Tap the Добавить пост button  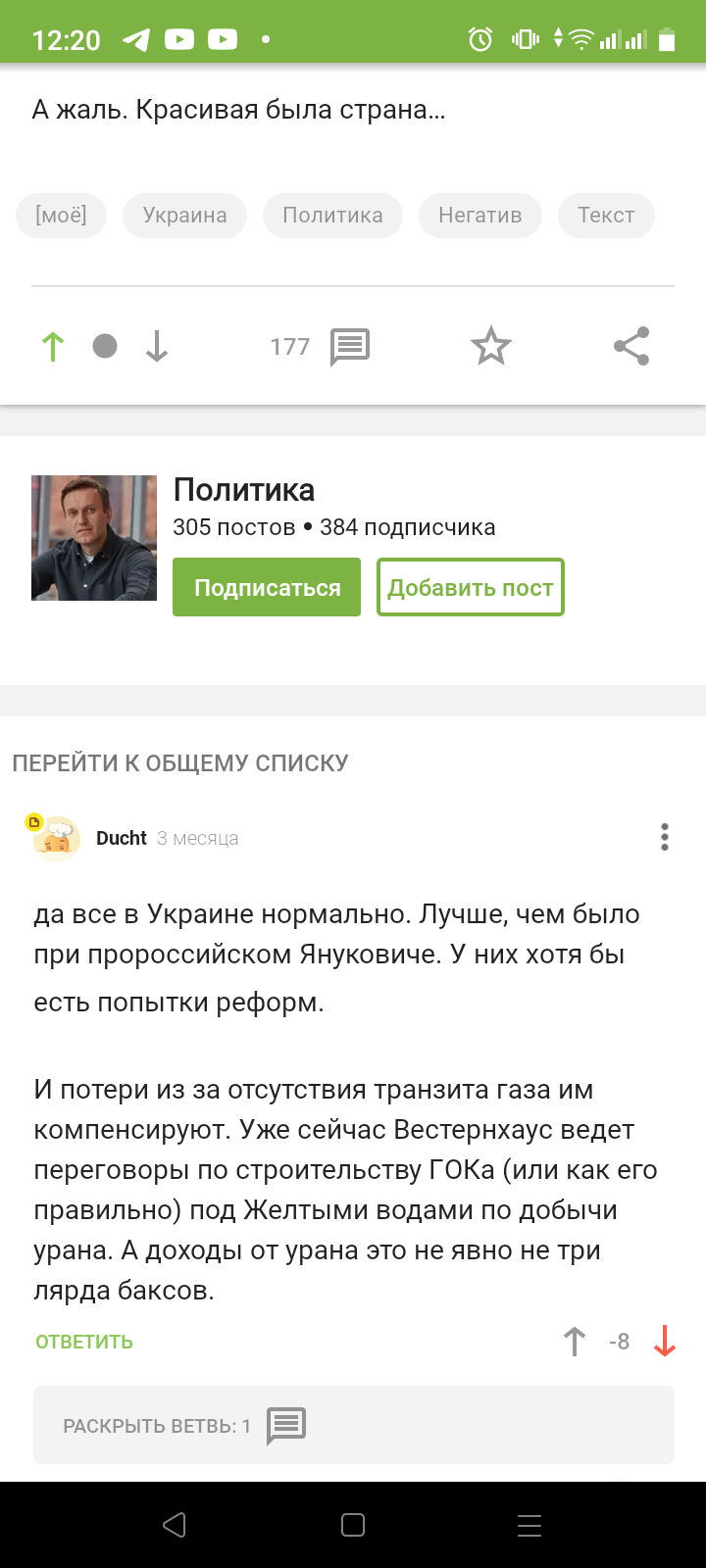point(470,587)
